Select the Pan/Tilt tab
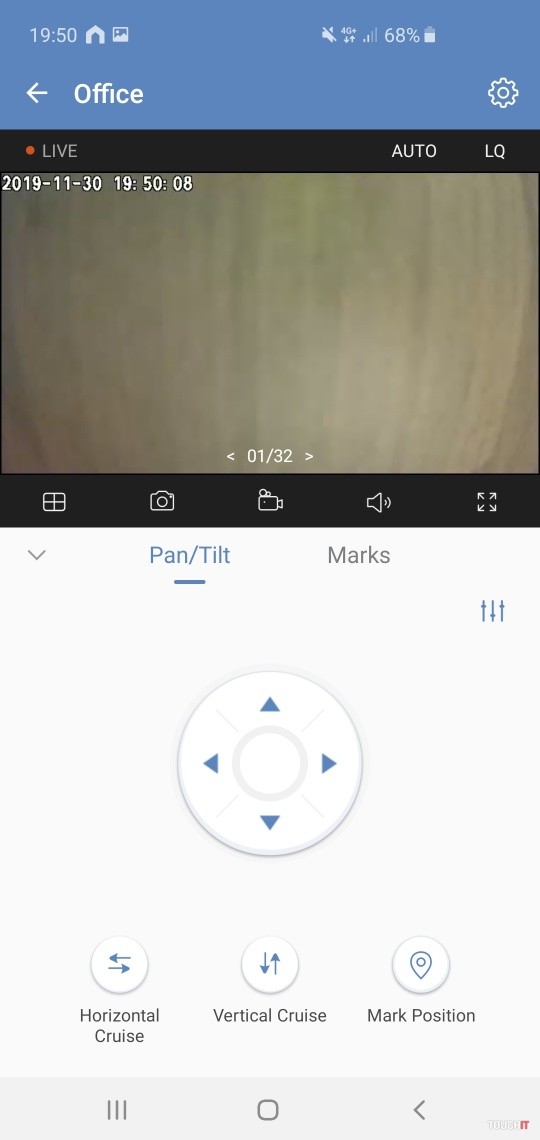 pos(190,555)
